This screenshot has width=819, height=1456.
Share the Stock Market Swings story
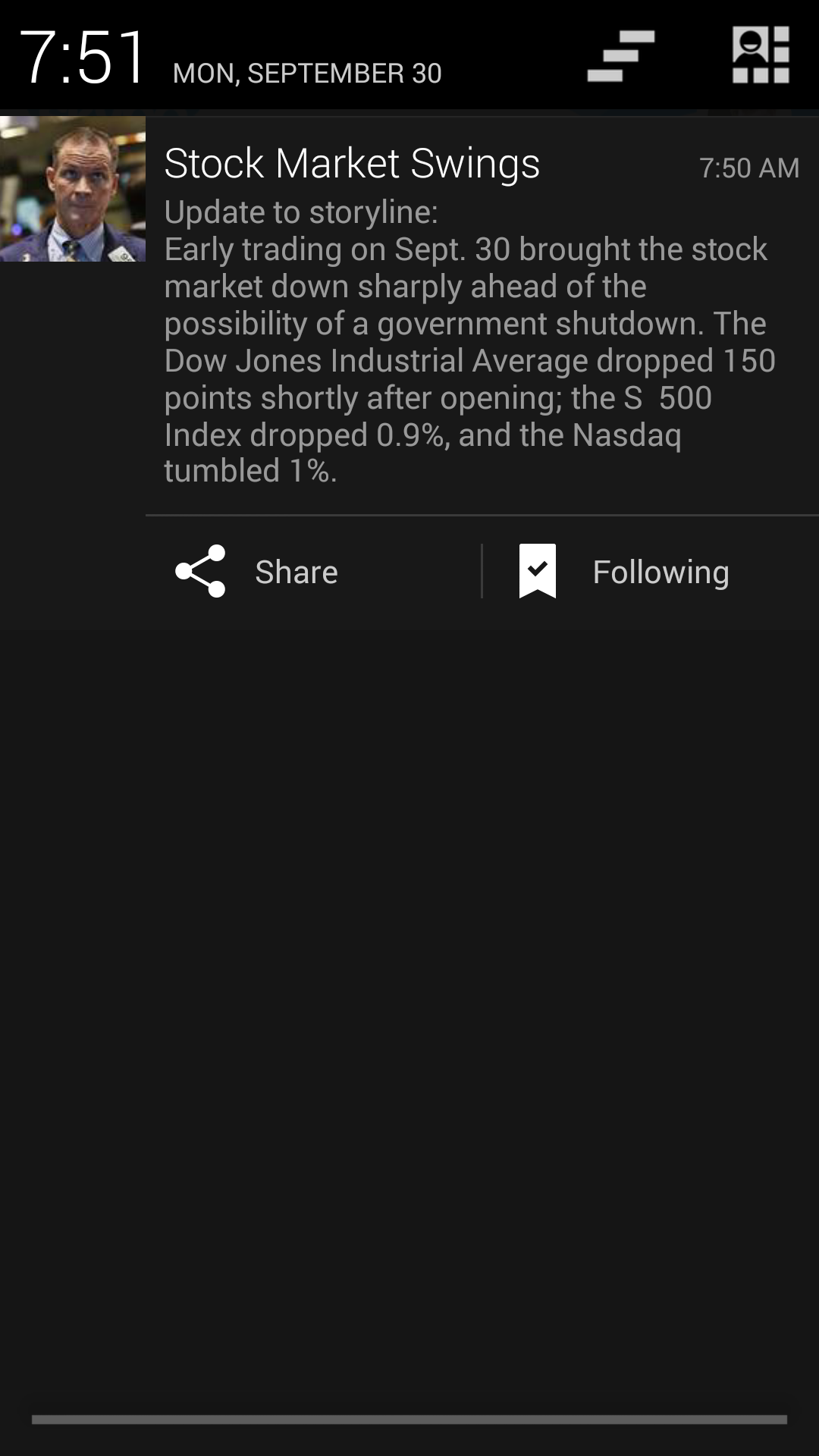click(258, 572)
